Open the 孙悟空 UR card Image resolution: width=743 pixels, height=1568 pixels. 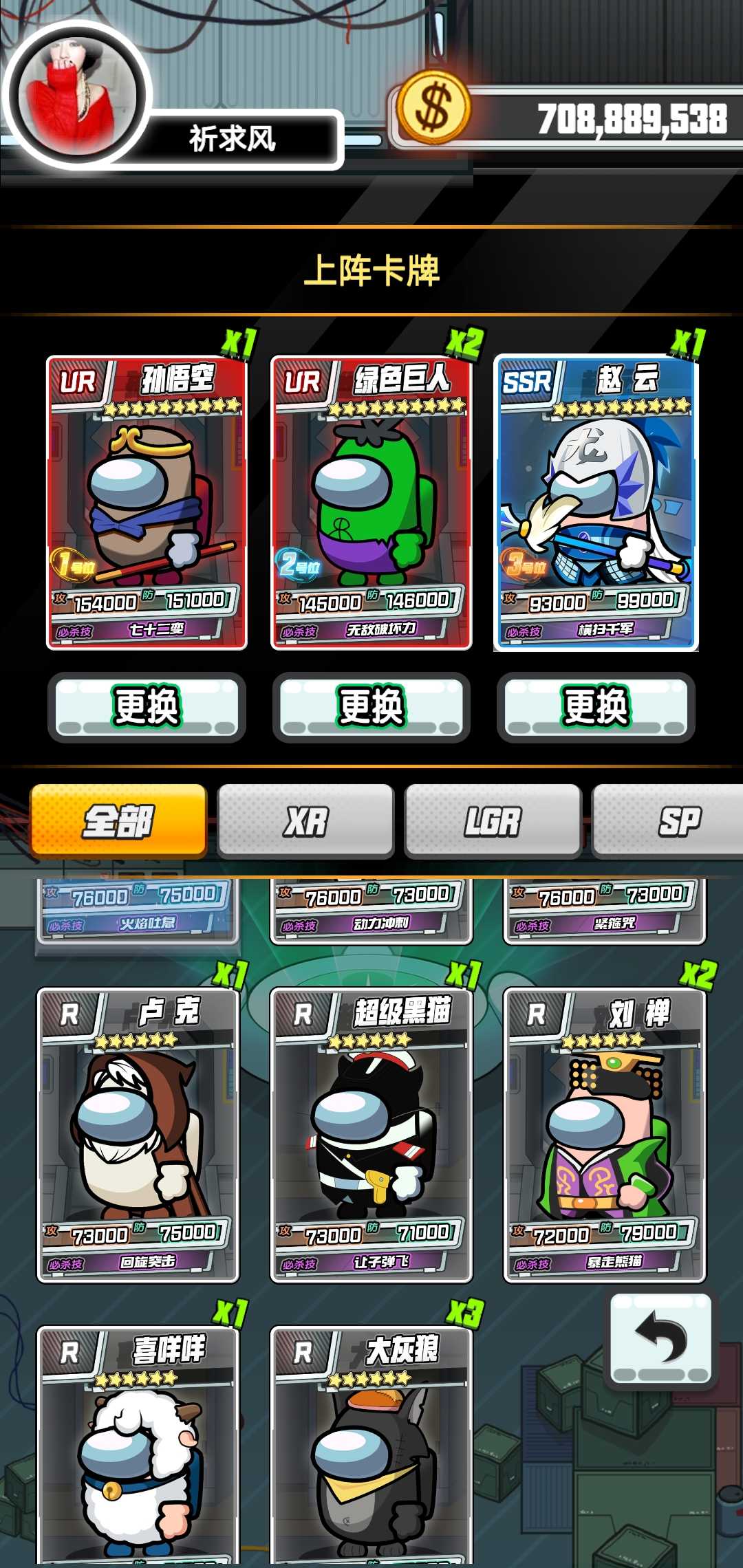pos(147,503)
